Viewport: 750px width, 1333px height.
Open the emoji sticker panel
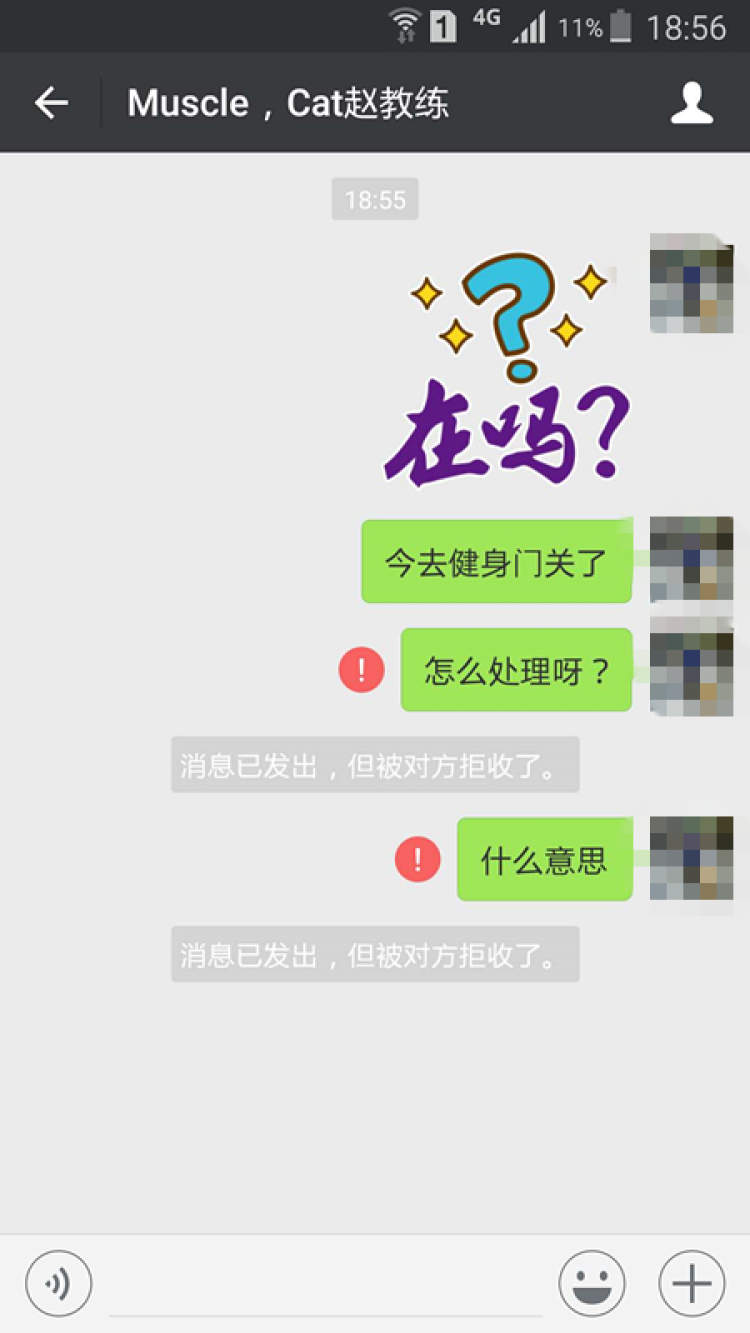pos(591,1283)
